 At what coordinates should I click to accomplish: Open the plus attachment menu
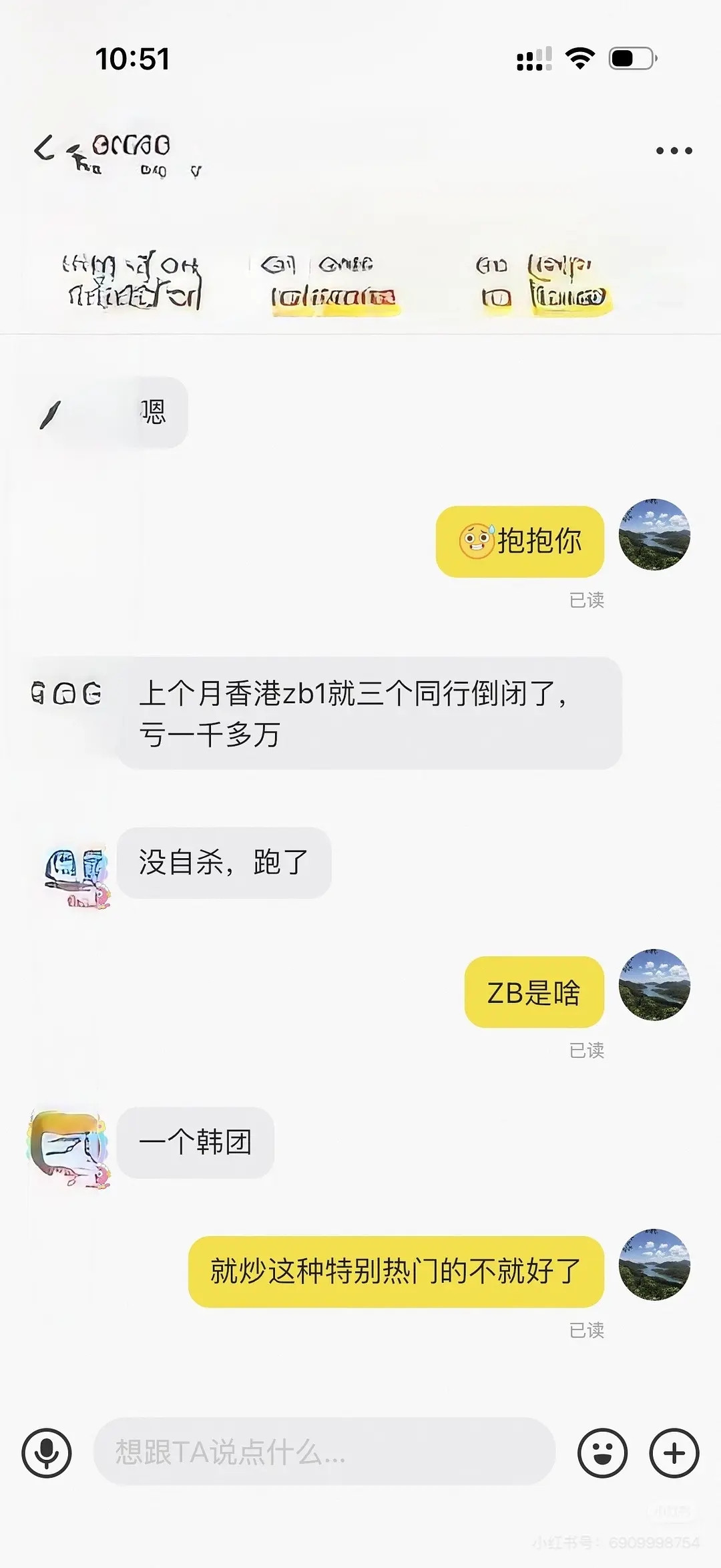click(x=674, y=1453)
